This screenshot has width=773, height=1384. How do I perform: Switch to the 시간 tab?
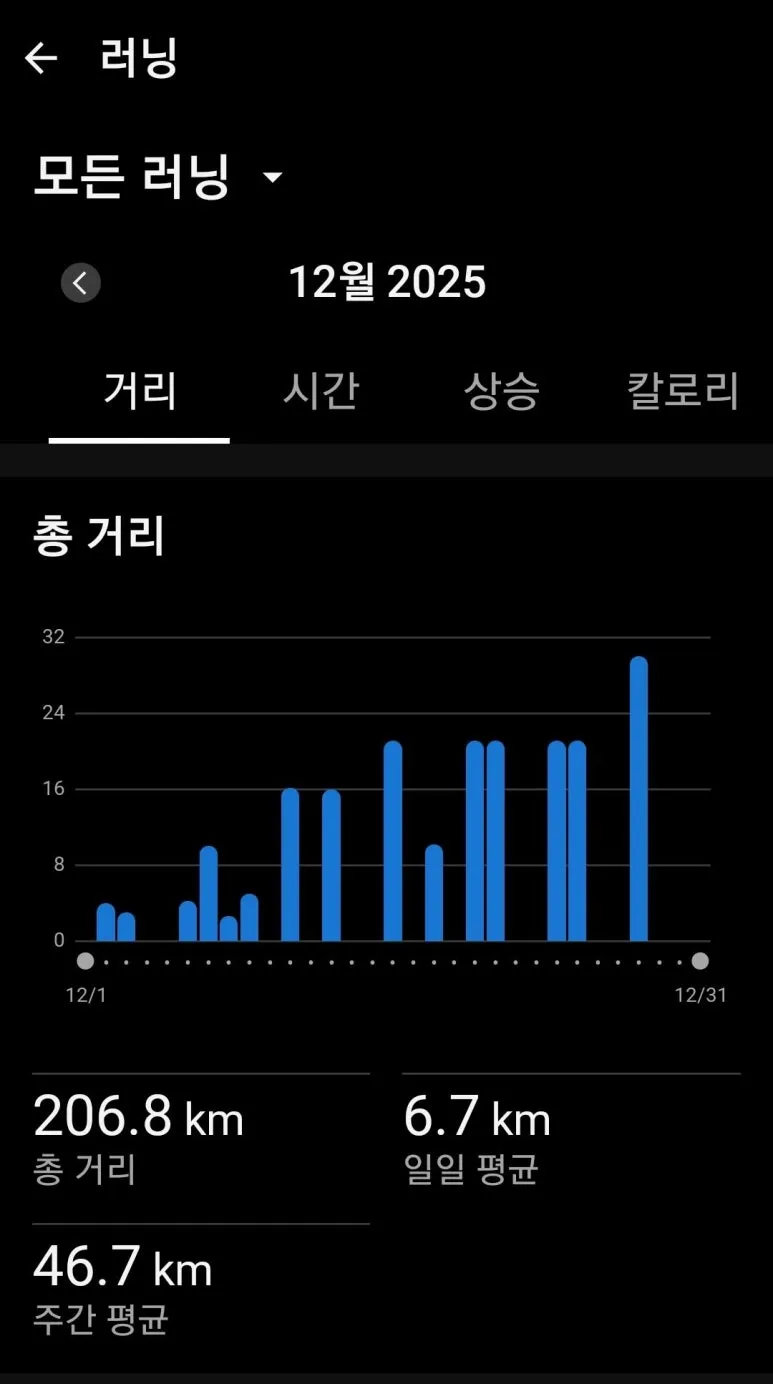pyautogui.click(x=322, y=393)
